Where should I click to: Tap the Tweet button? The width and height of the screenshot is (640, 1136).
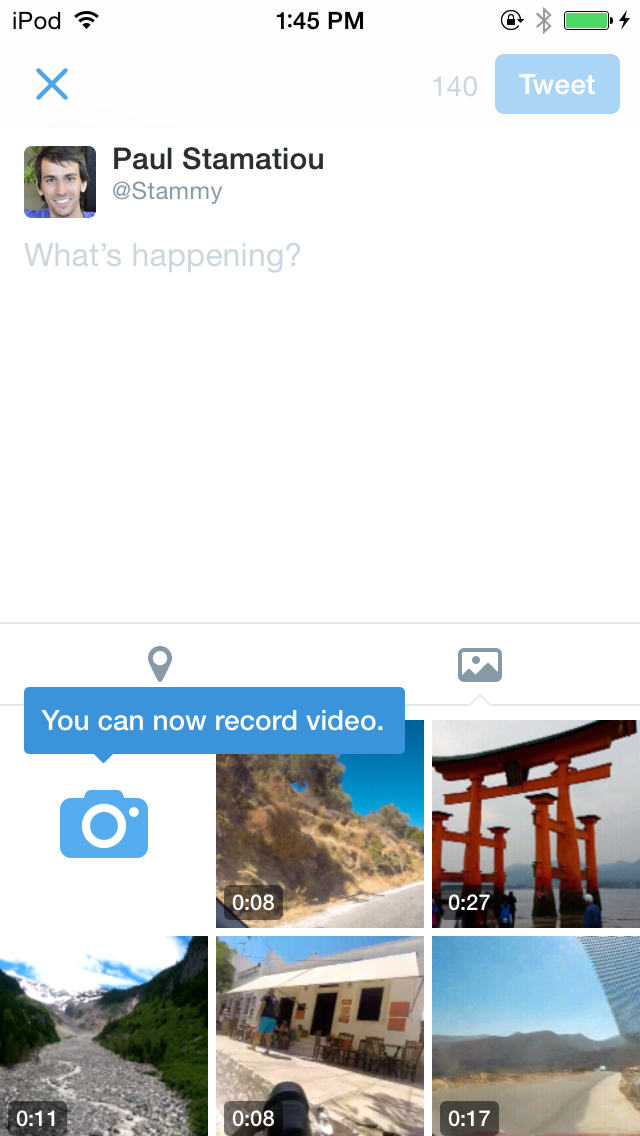click(557, 85)
